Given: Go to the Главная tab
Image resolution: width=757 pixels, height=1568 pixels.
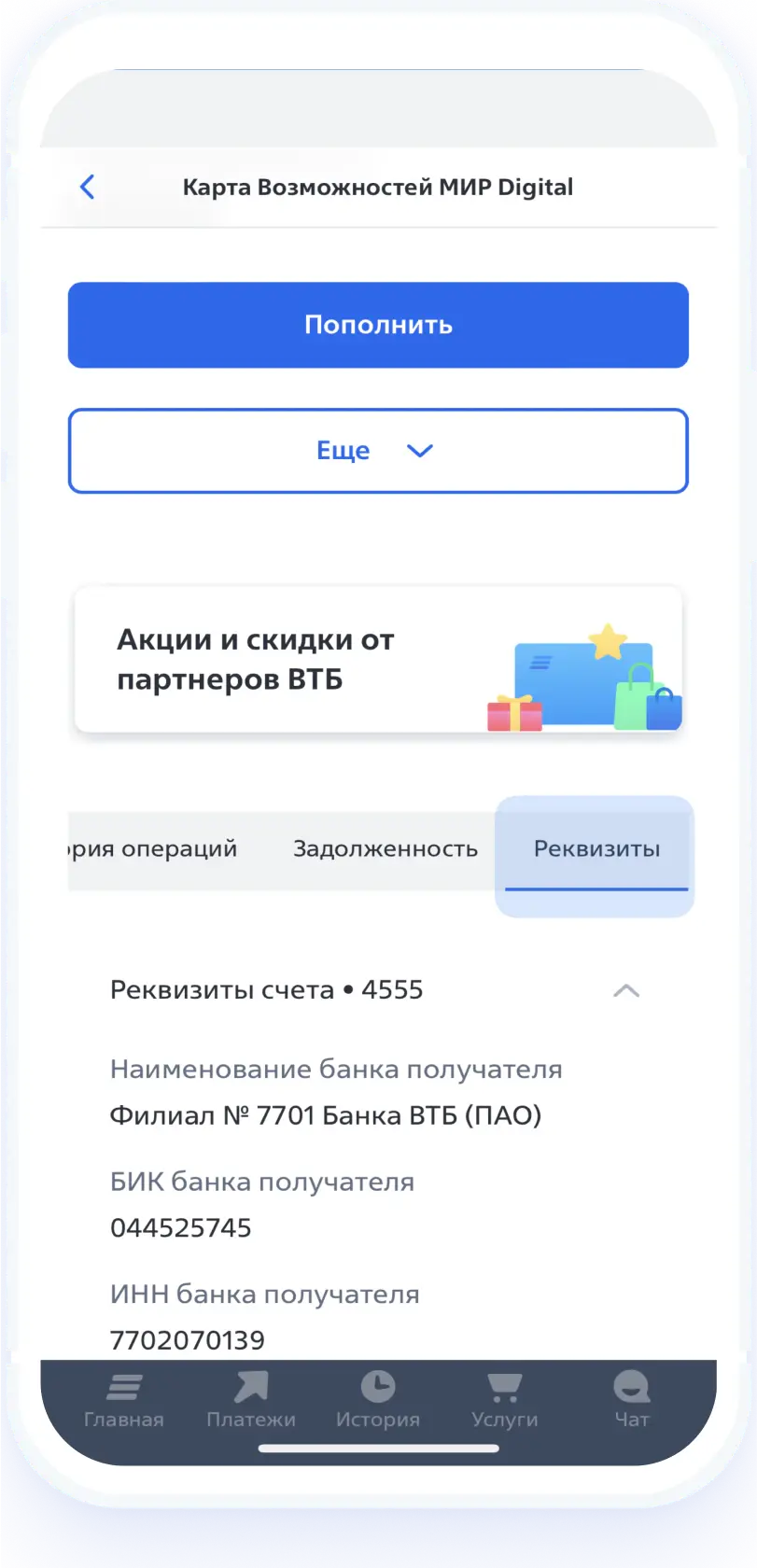Looking at the screenshot, I should pyautogui.click(x=123, y=1400).
